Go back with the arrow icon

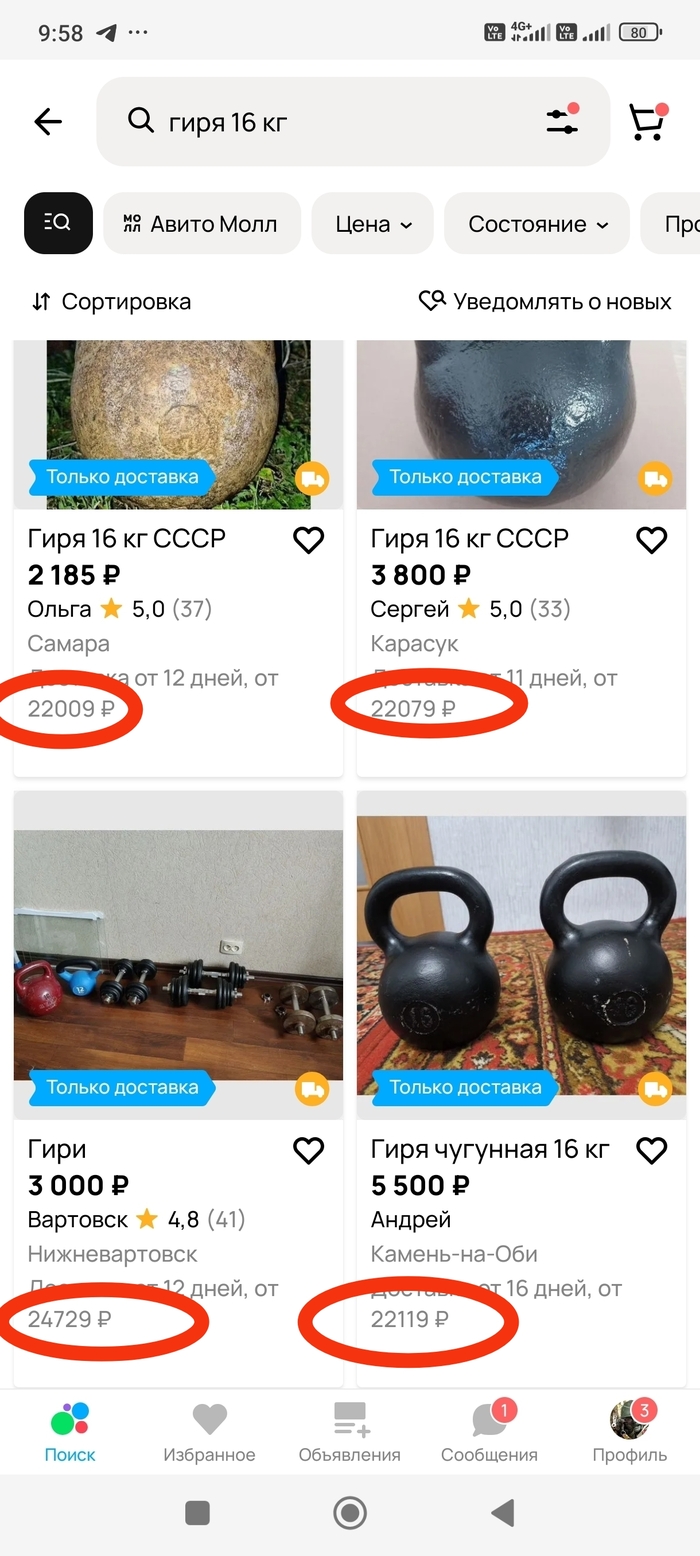pos(48,122)
